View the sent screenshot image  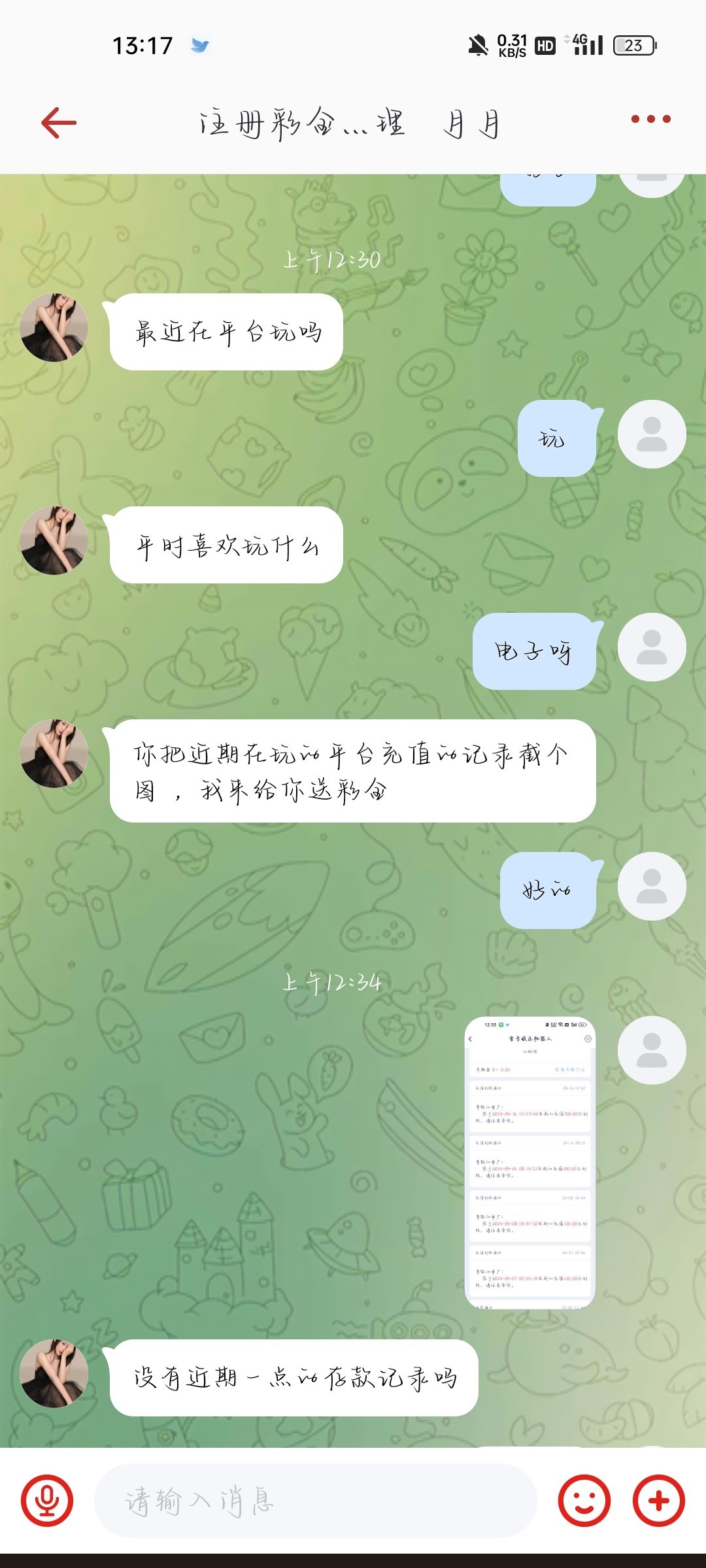pos(530,1162)
